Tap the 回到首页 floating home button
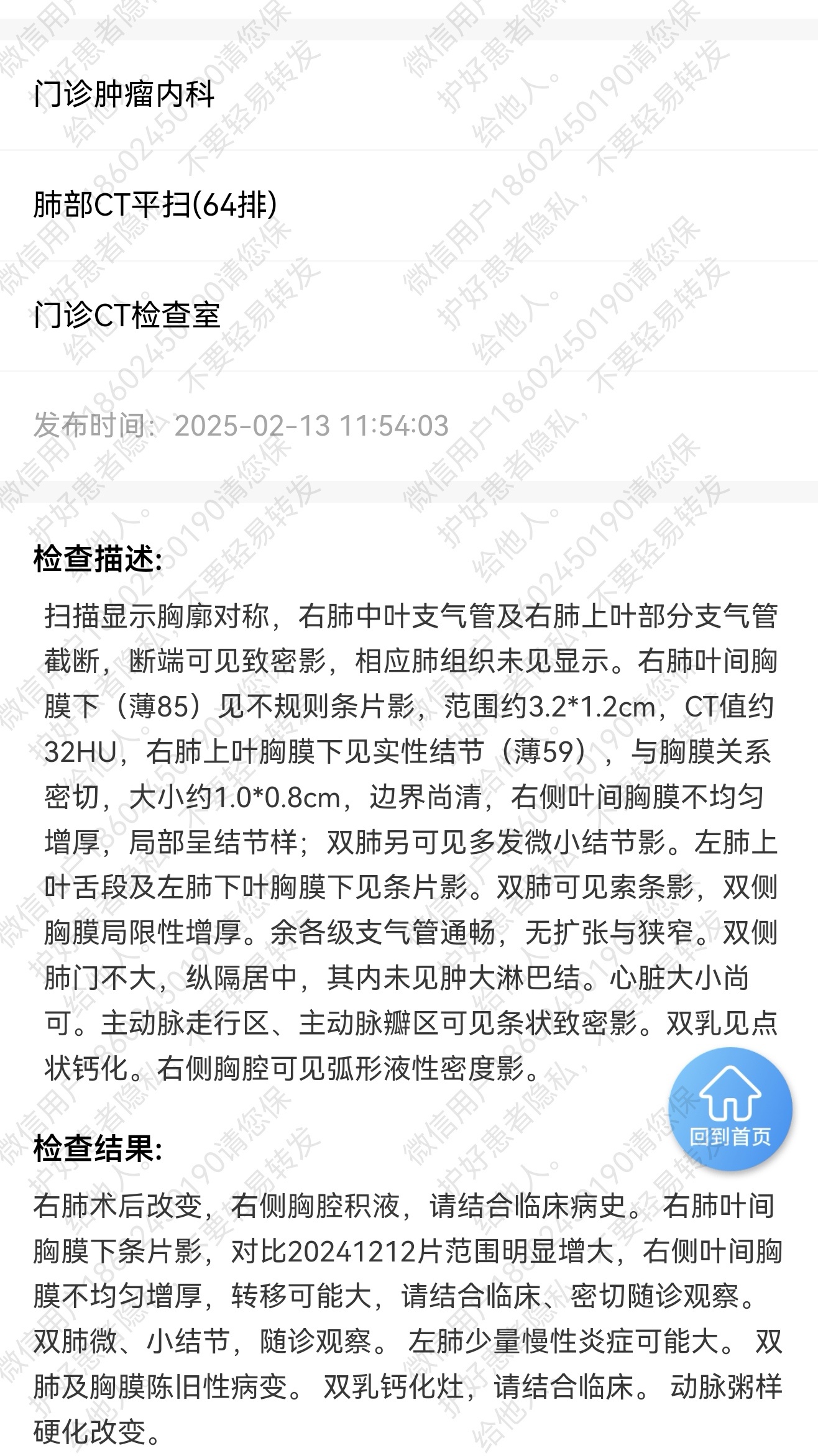Viewport: 818px width, 1456px height. pyautogui.click(x=730, y=1109)
